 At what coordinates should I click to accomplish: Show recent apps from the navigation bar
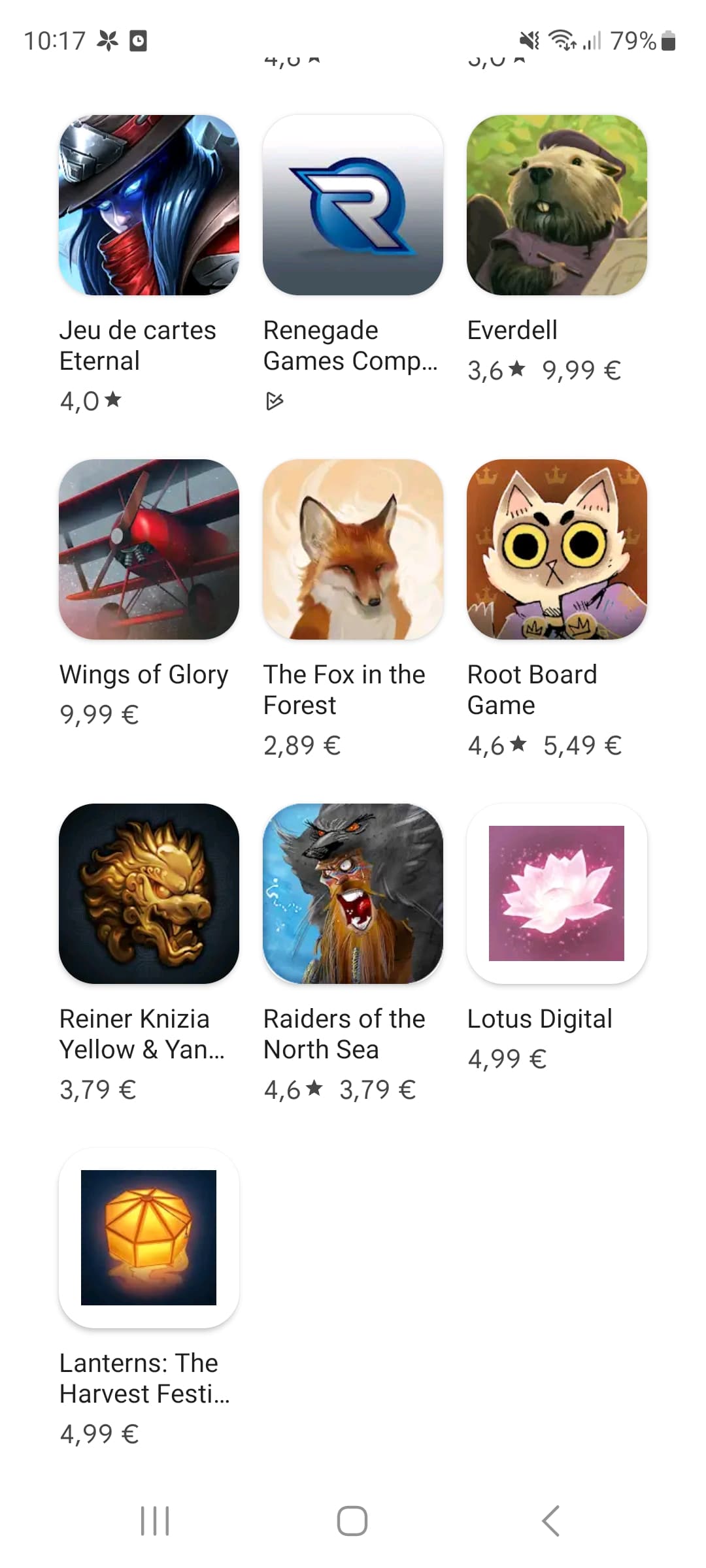155,1521
